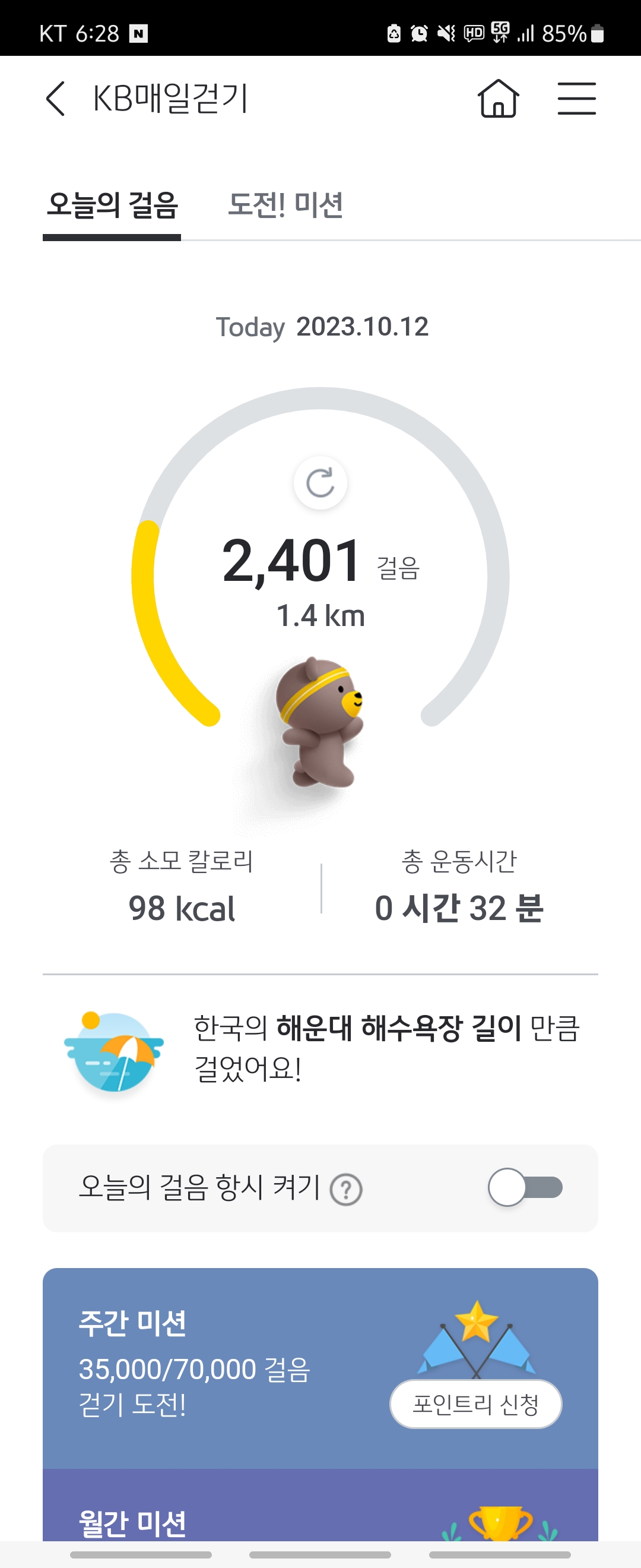
Task: Go back from KB매일걷기
Action: (x=55, y=99)
